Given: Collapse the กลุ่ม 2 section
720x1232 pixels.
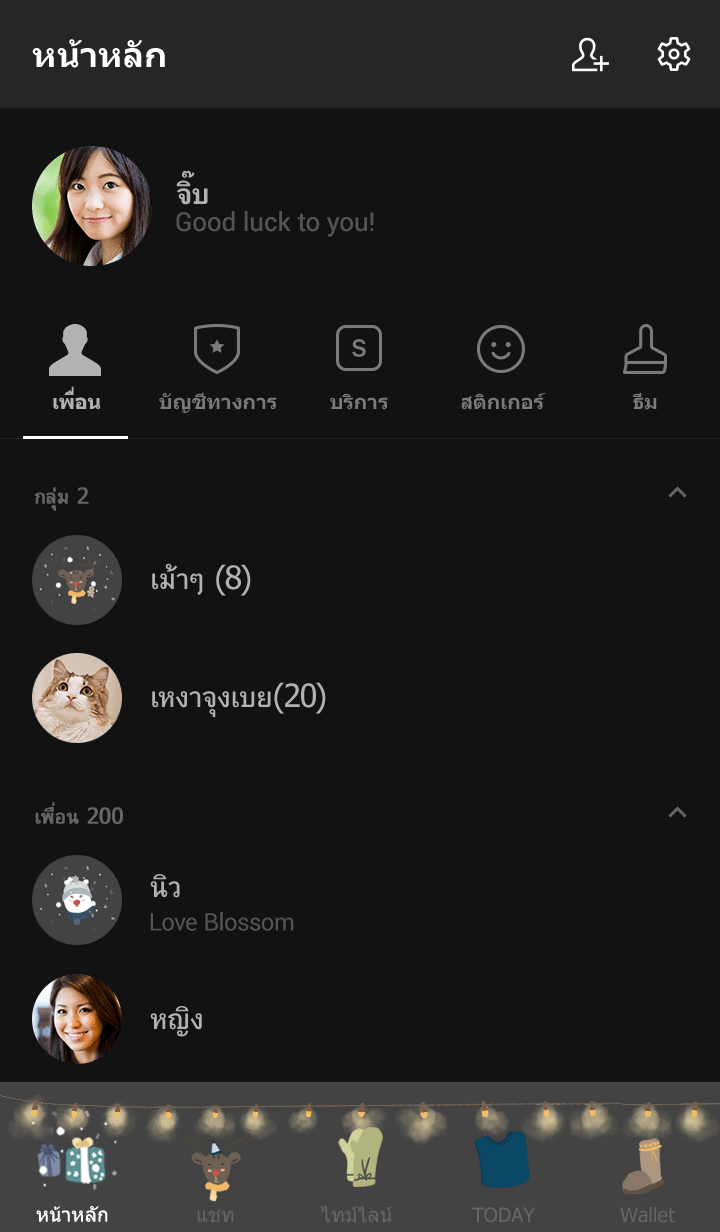Looking at the screenshot, I should 677,493.
